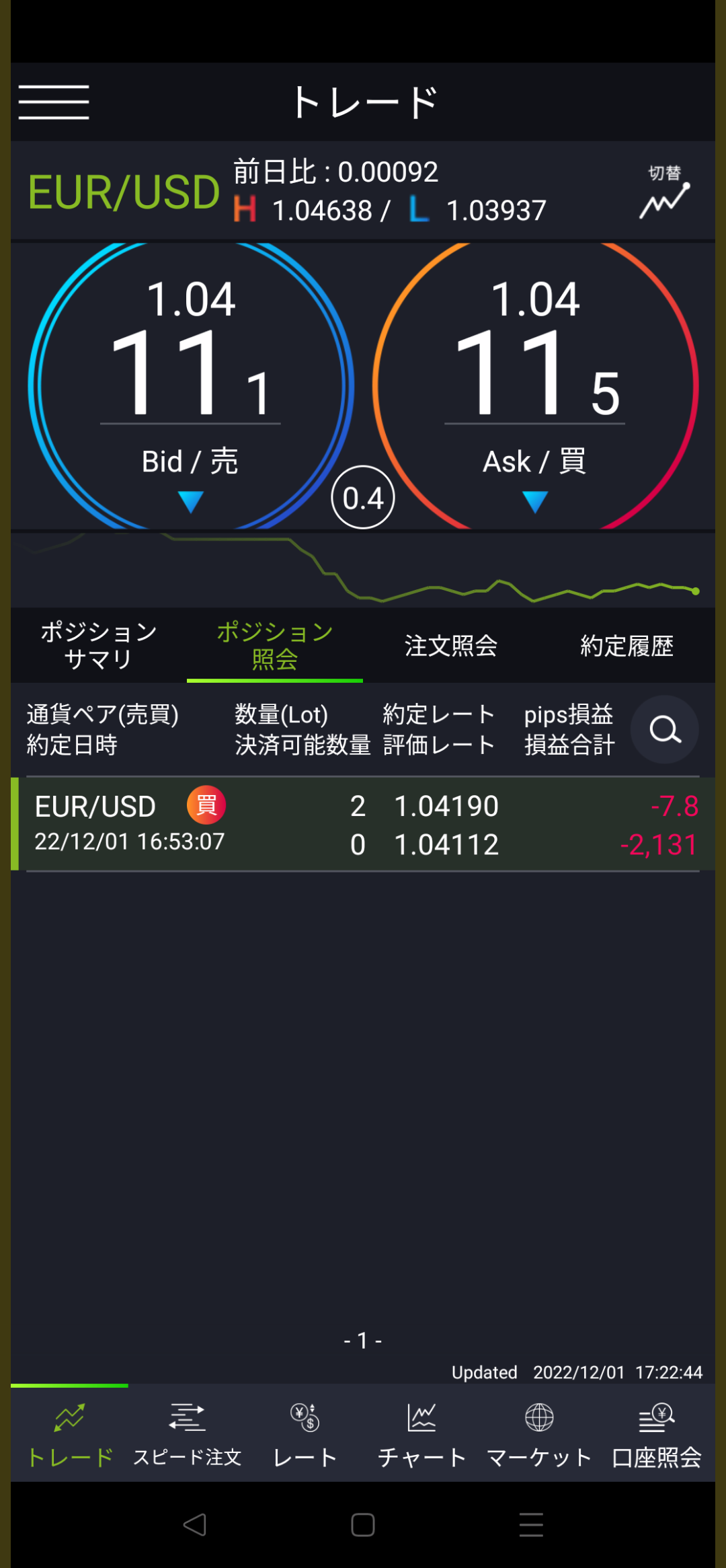Switch to the チャート bottom tab
726x1568 pixels.
(x=421, y=1434)
